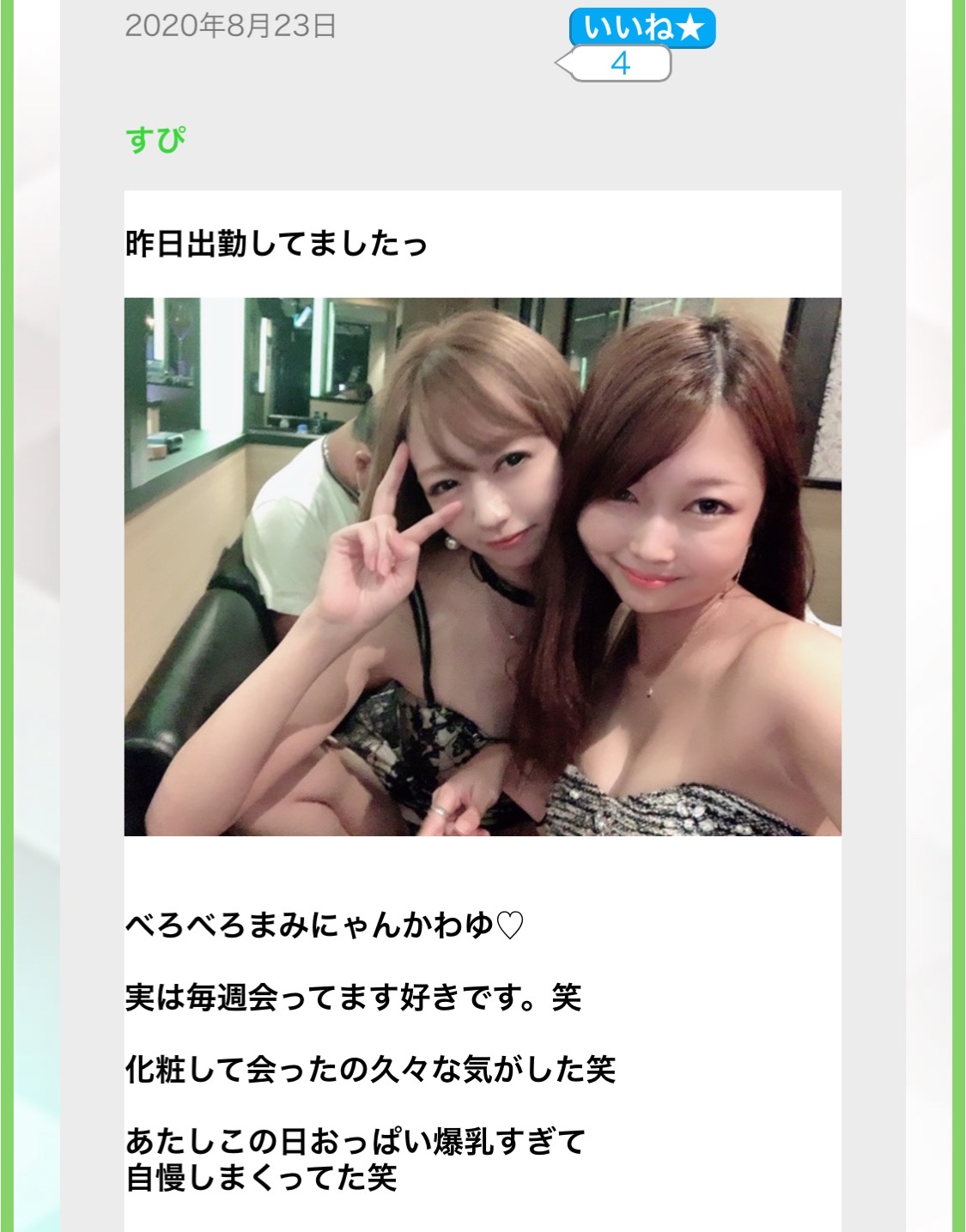Open the photo in the blog post
The width and height of the screenshot is (966, 1232).
point(483,567)
